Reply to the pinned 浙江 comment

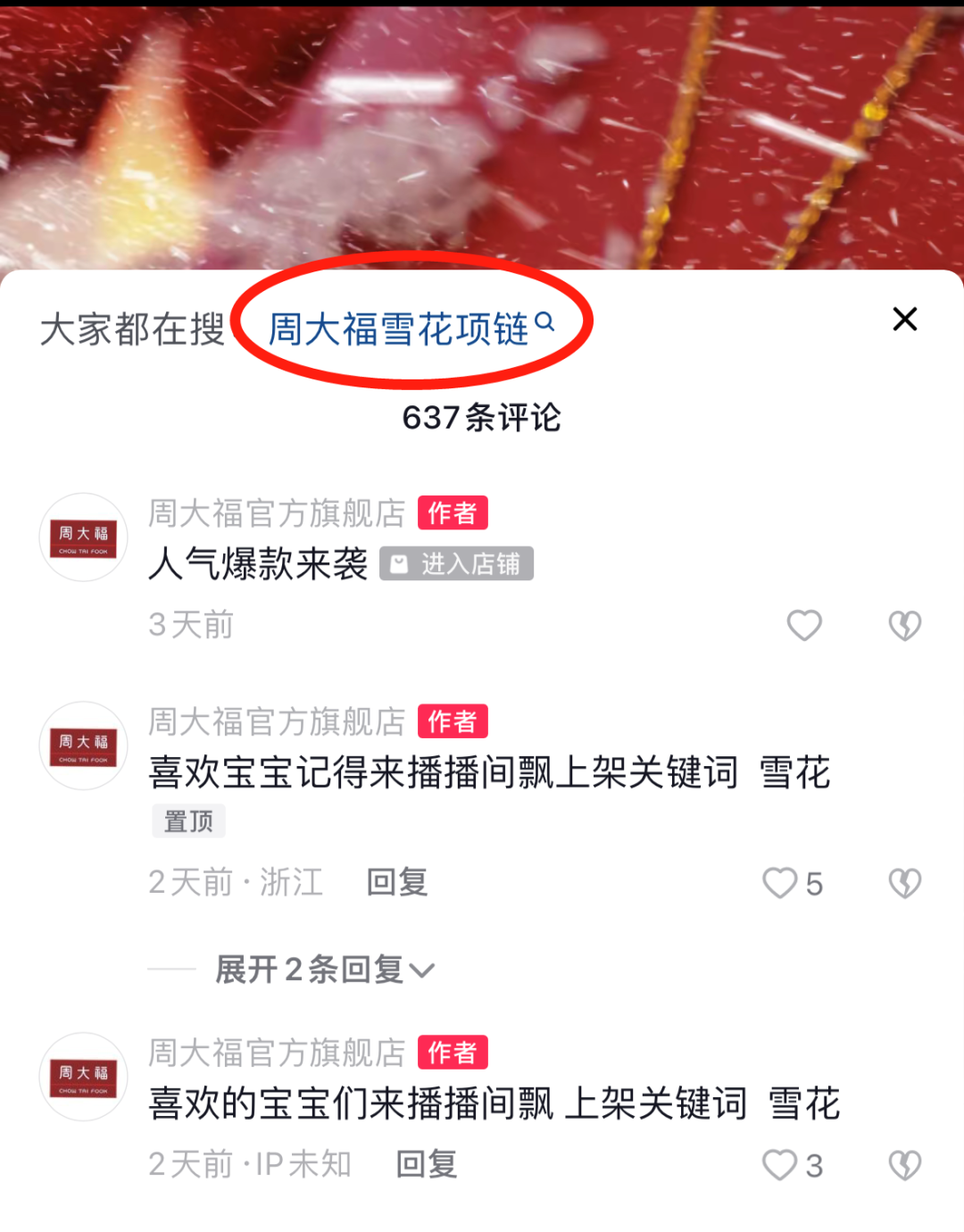pyautogui.click(x=397, y=882)
